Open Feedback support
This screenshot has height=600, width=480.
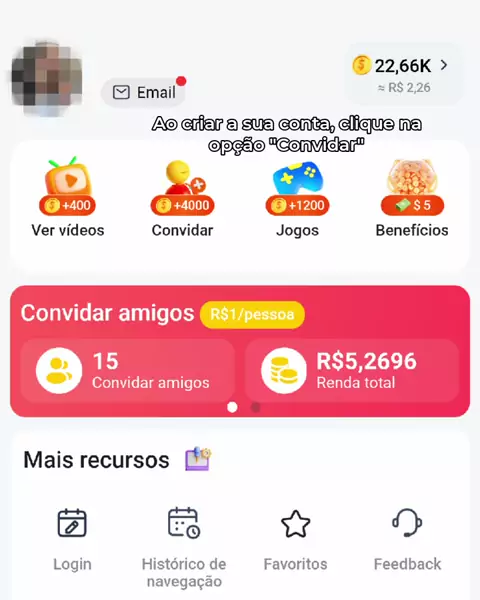pyautogui.click(x=407, y=540)
